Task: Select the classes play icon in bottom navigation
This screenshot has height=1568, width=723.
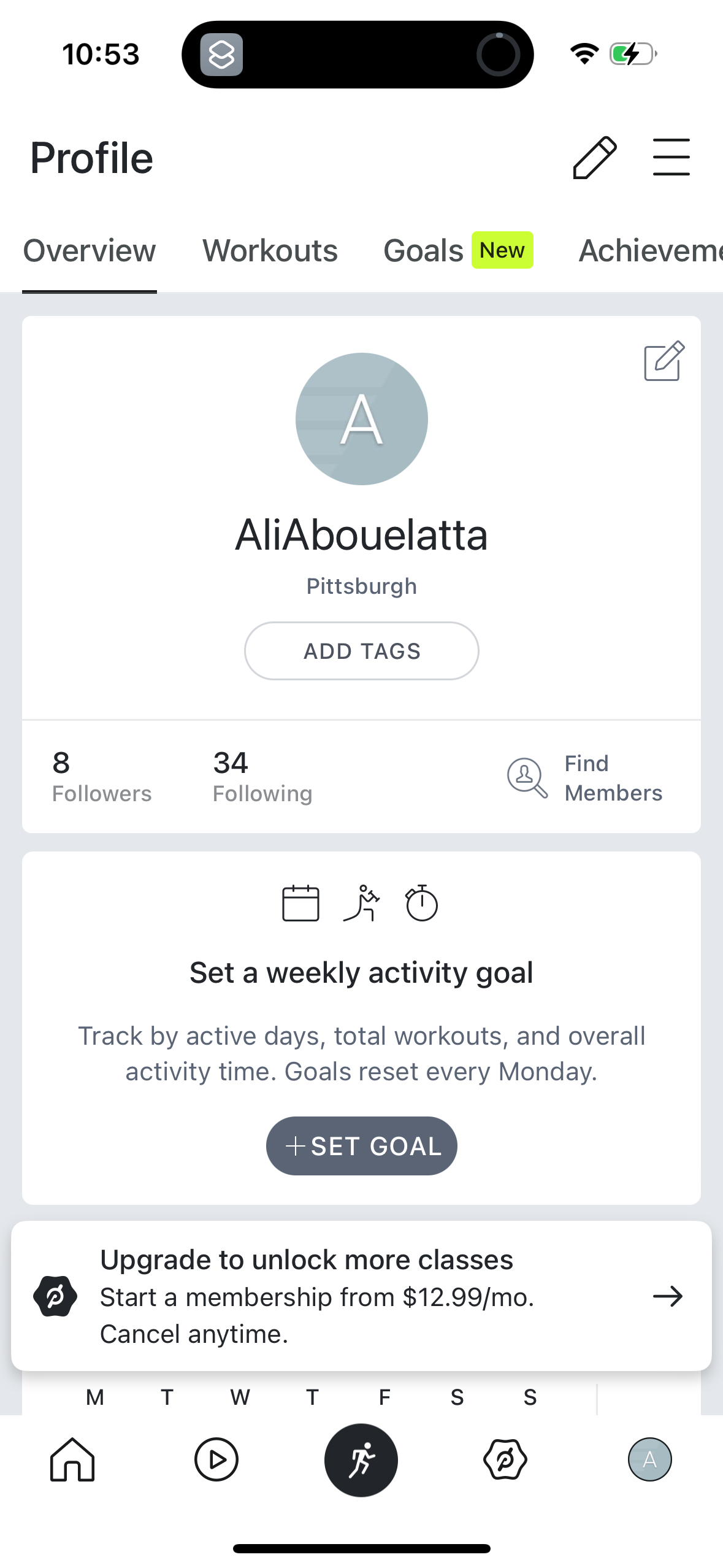Action: (216, 1459)
